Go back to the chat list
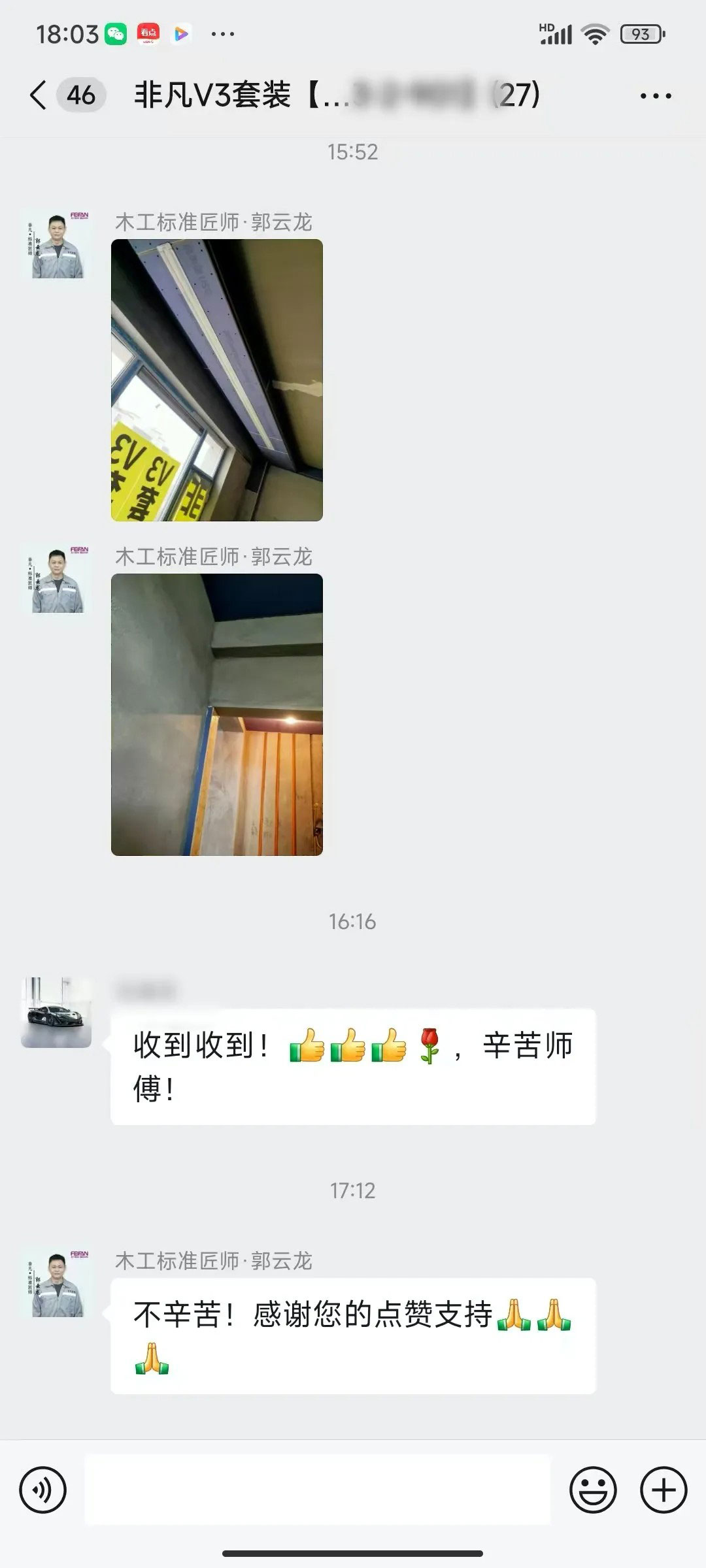Screen dimensions: 706x1568 click(x=39, y=95)
